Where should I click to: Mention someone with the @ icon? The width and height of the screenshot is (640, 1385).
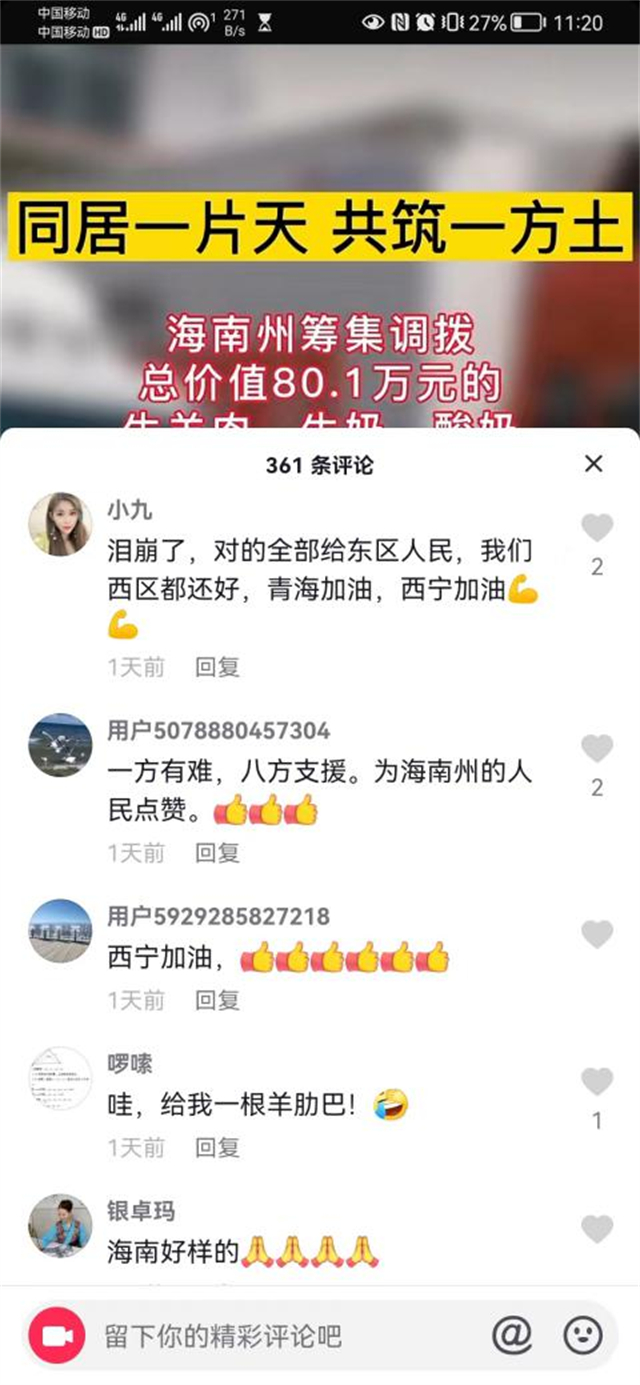511,1334
